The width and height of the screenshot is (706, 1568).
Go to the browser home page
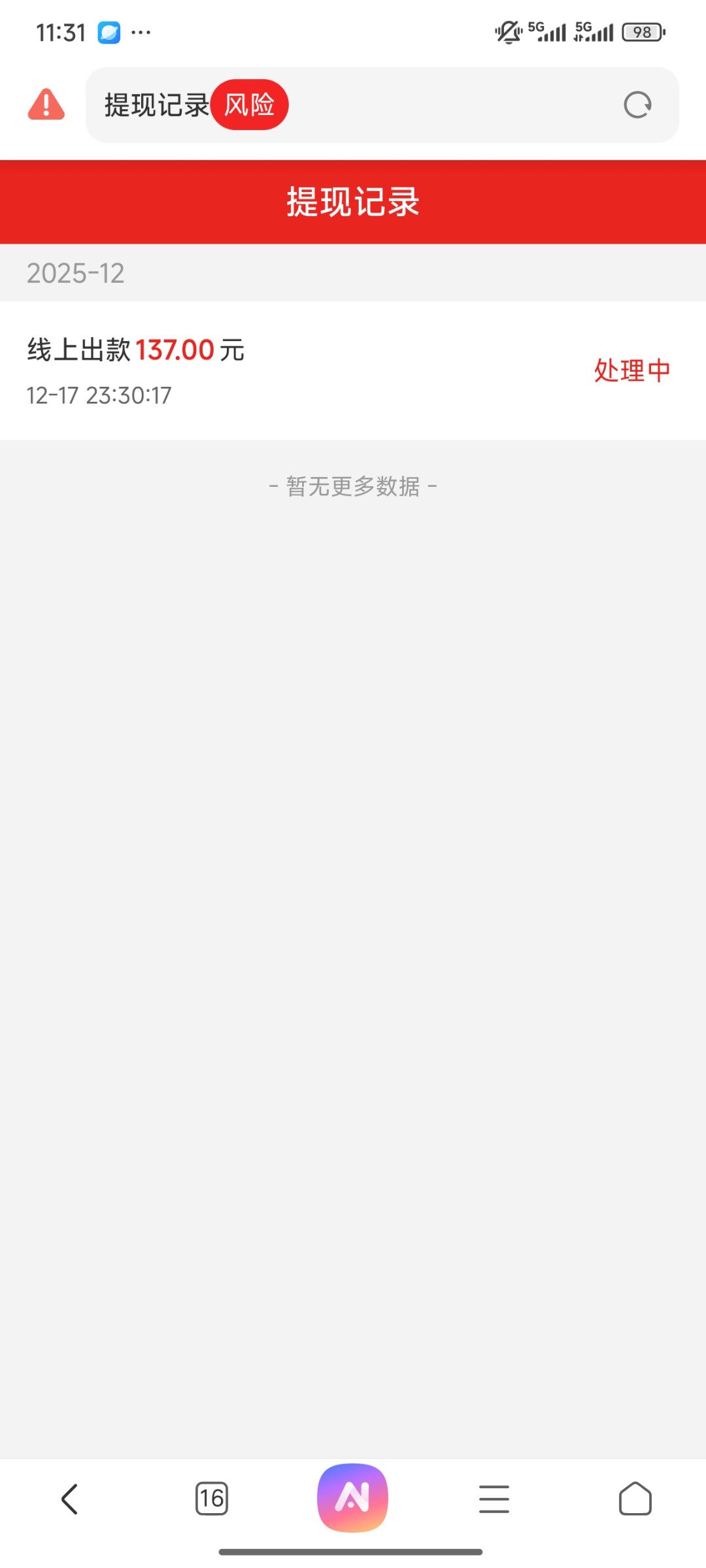tap(635, 1498)
